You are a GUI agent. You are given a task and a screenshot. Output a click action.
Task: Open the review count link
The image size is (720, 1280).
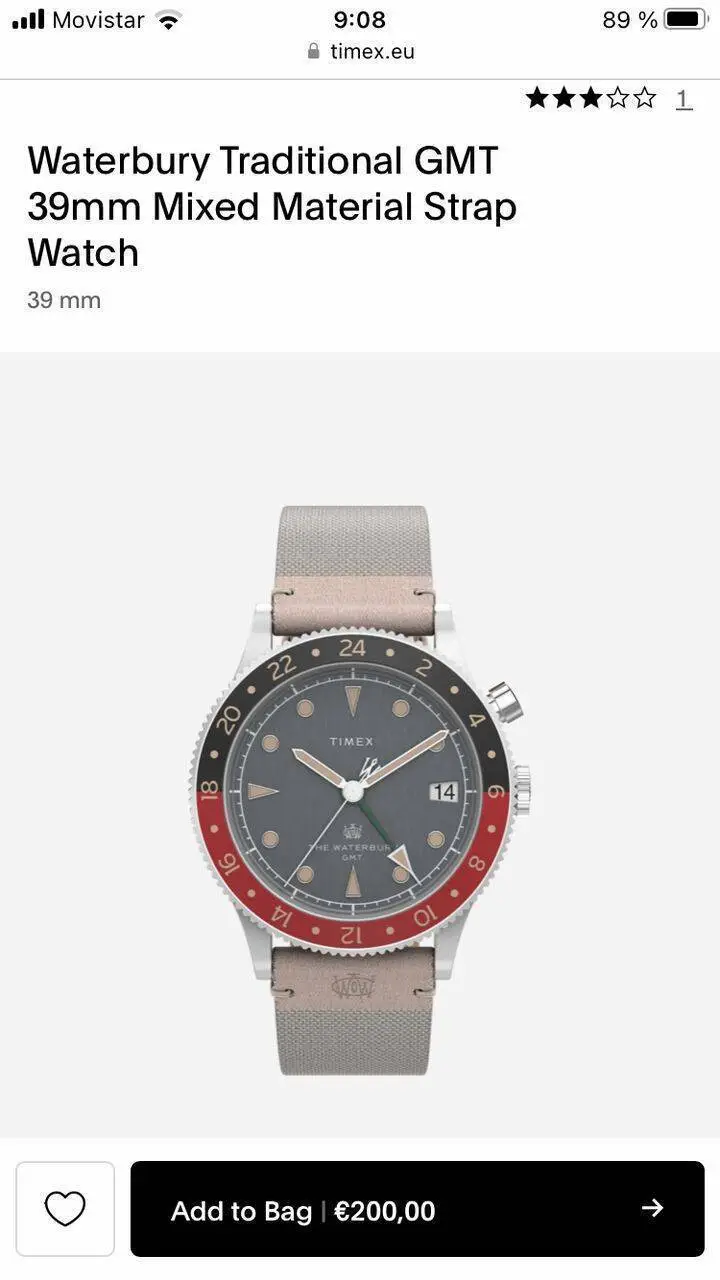tap(684, 99)
